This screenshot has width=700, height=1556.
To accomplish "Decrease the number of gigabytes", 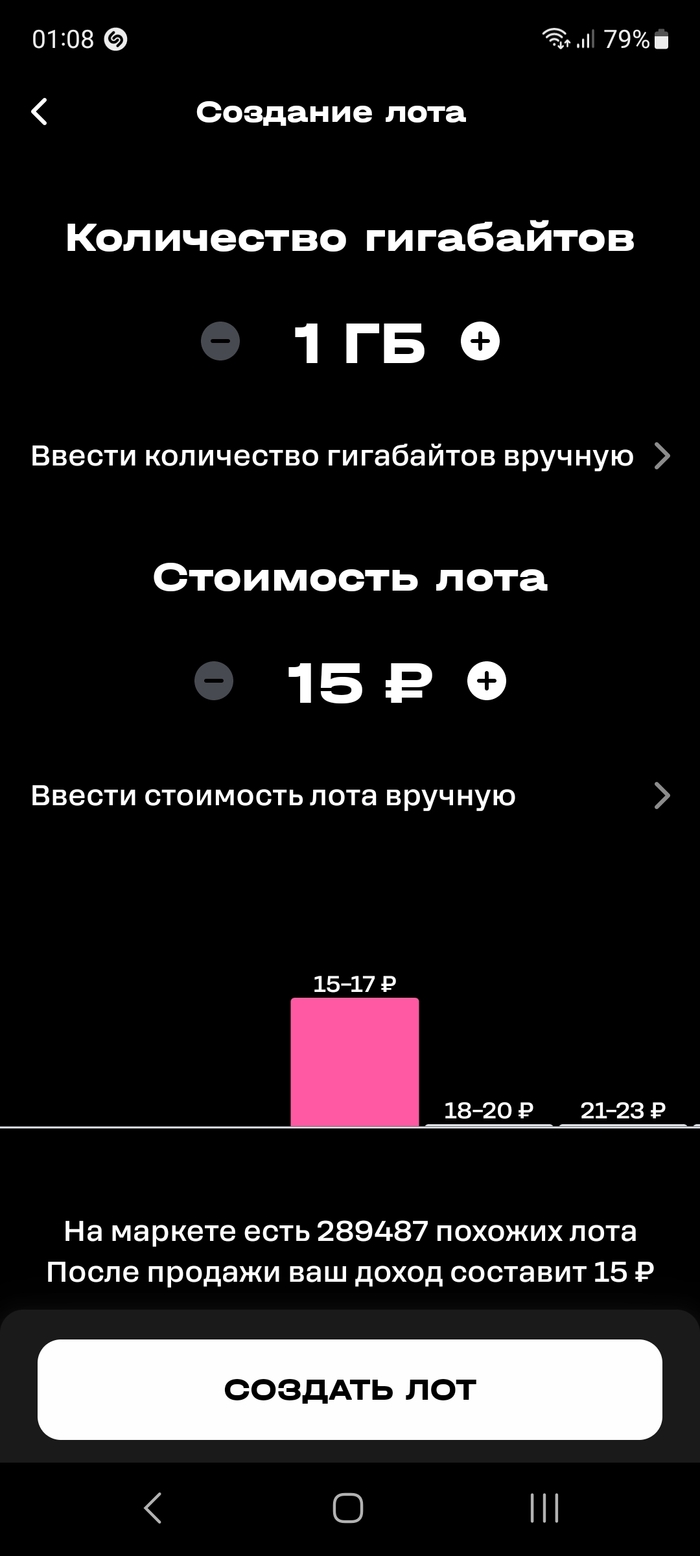I will pyautogui.click(x=220, y=342).
